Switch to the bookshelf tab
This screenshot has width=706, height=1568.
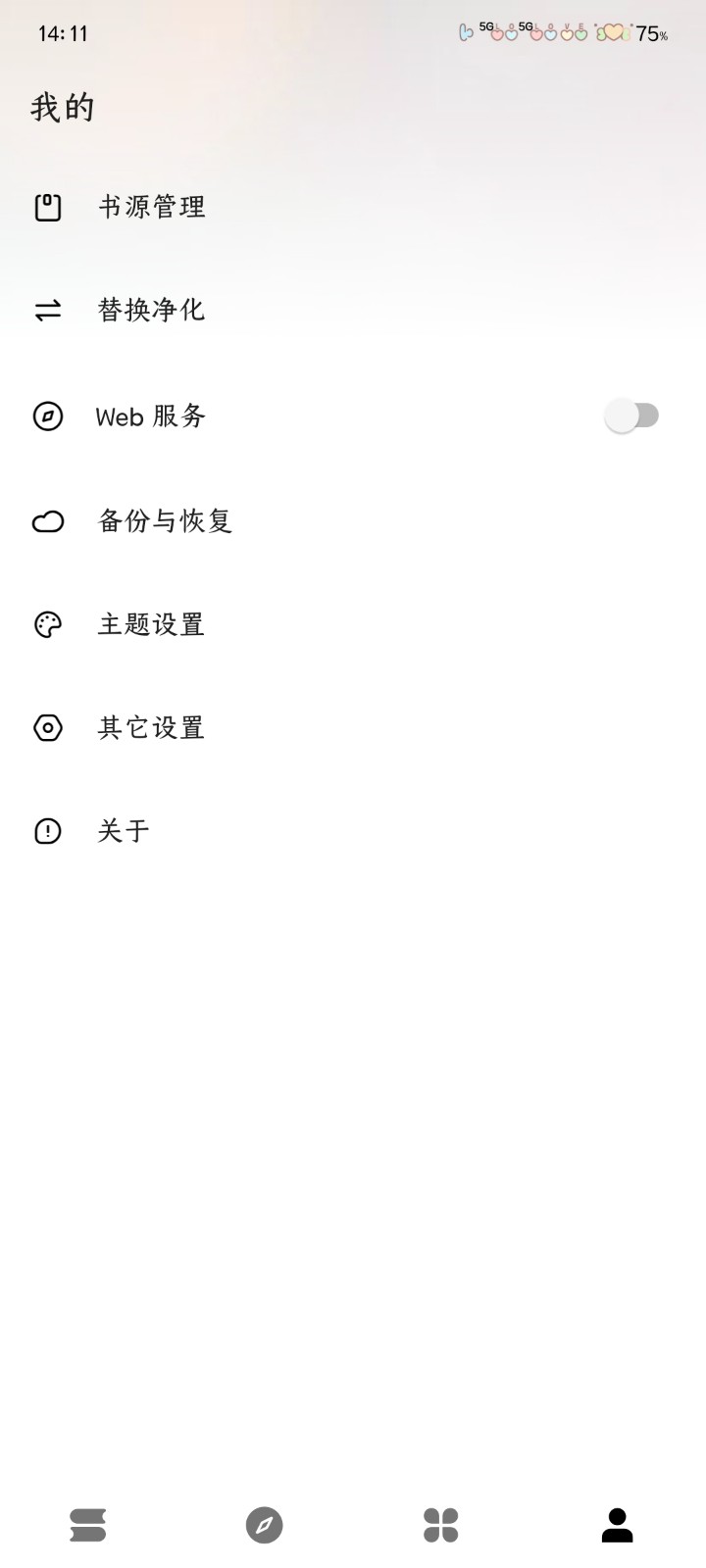click(88, 1525)
